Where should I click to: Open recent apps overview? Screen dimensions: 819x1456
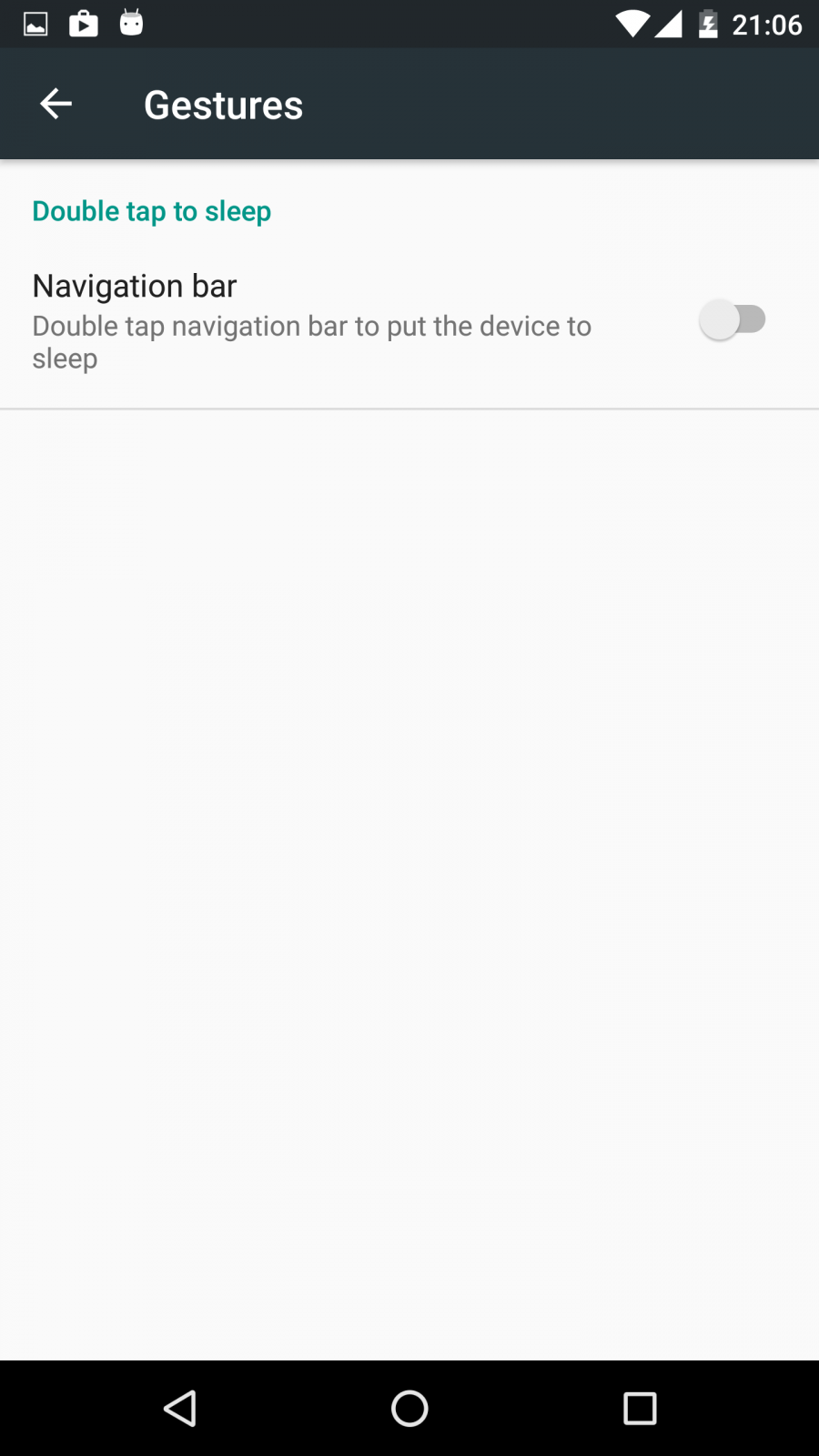[640, 1408]
